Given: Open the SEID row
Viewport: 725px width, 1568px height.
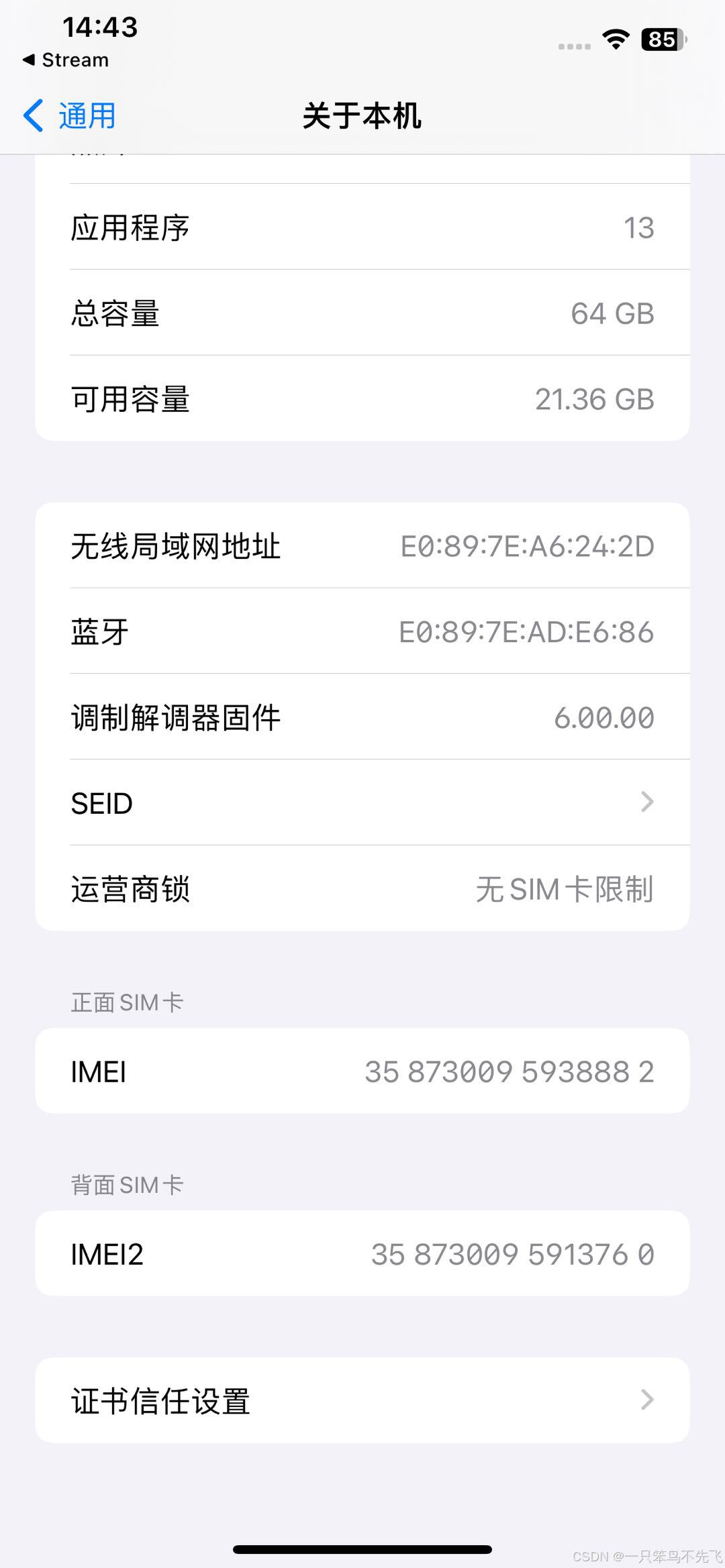Looking at the screenshot, I should pos(362,802).
